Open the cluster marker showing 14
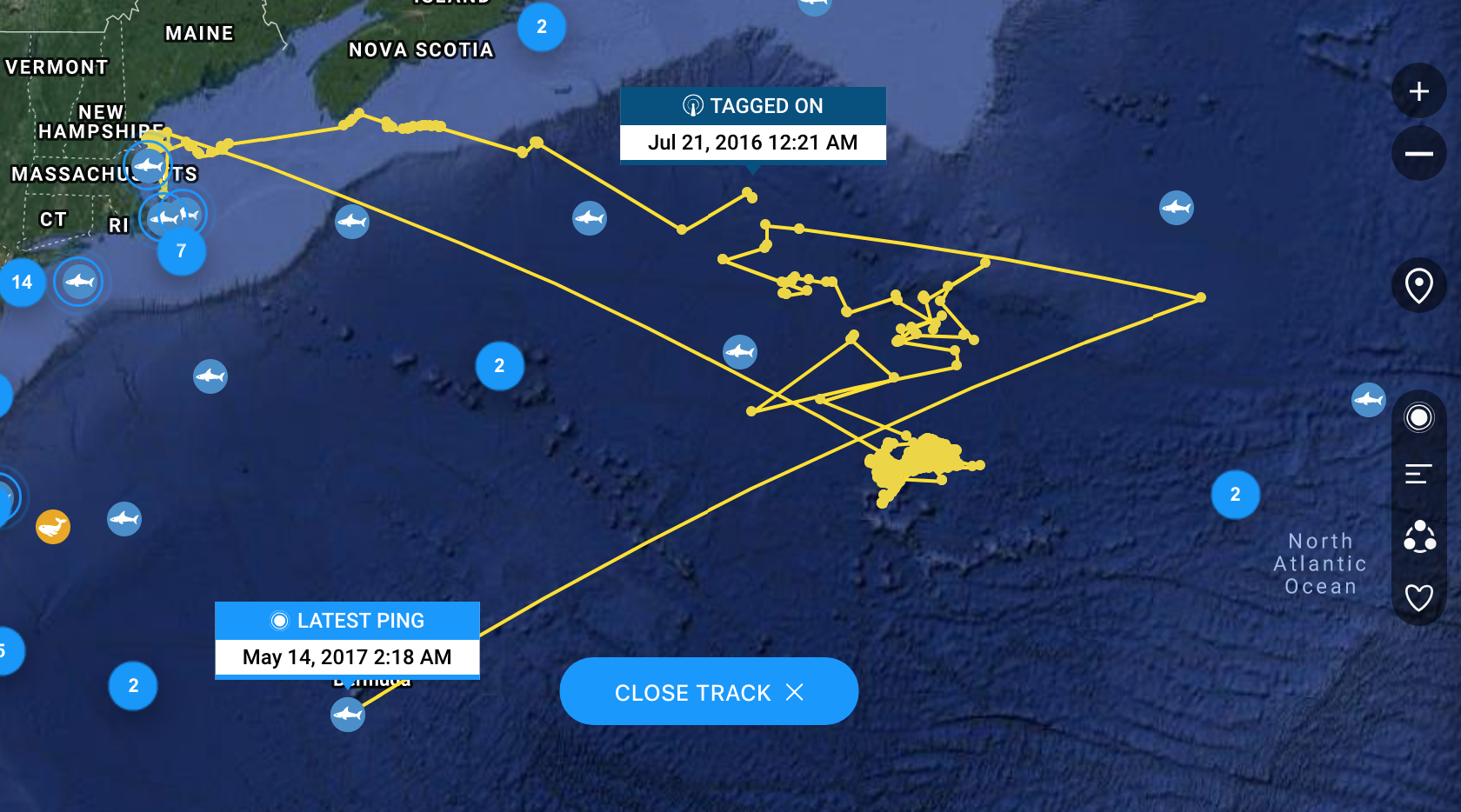This screenshot has height=812, width=1461. tap(21, 282)
